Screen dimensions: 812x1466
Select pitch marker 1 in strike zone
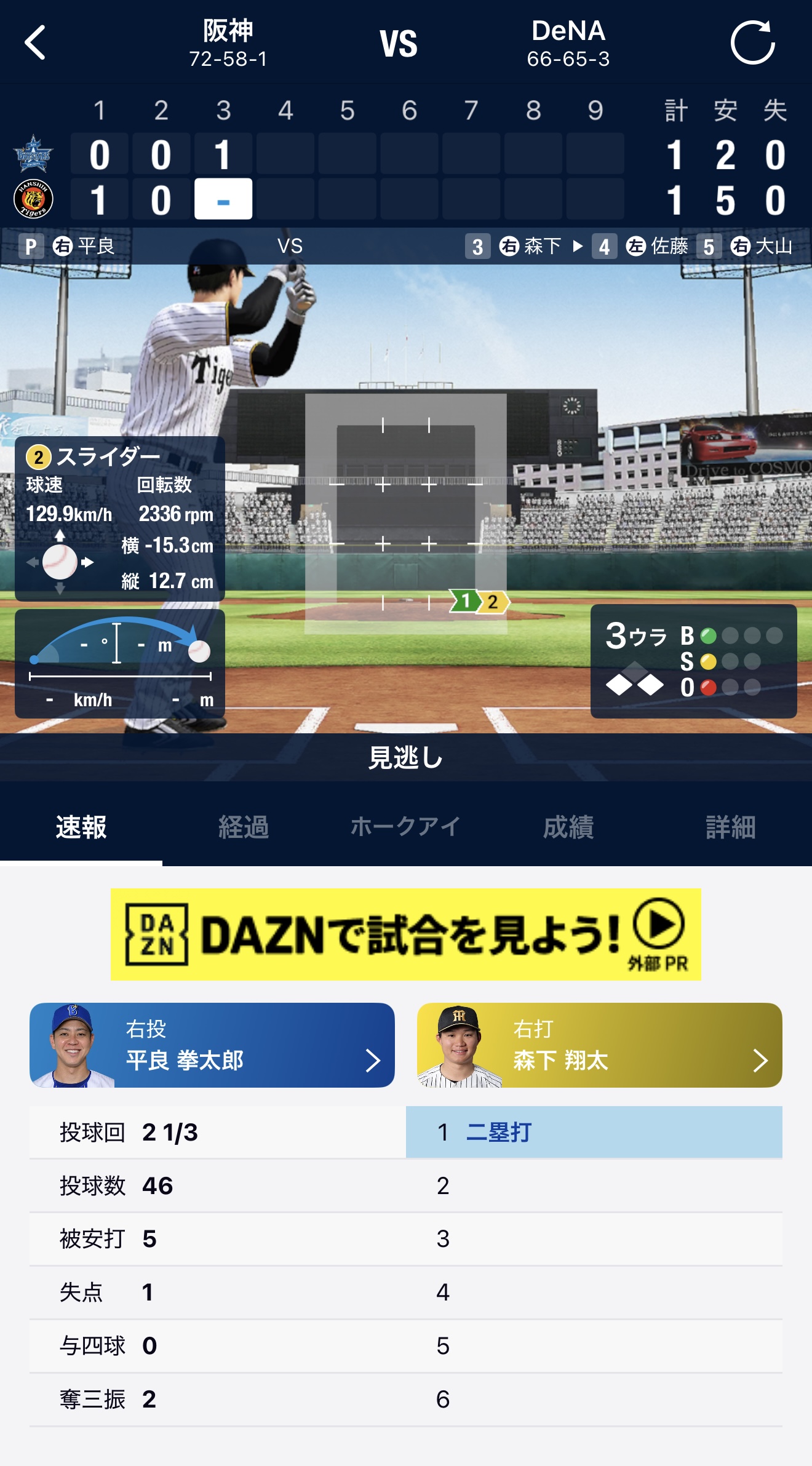(x=465, y=601)
